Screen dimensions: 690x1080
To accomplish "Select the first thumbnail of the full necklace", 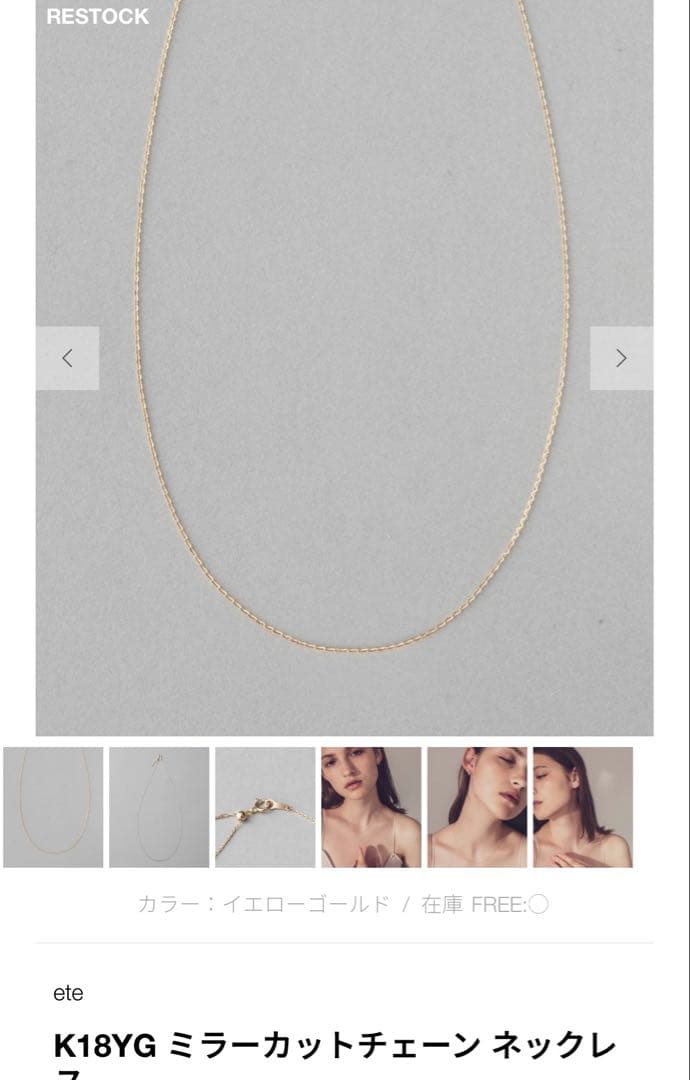I will click(x=53, y=807).
